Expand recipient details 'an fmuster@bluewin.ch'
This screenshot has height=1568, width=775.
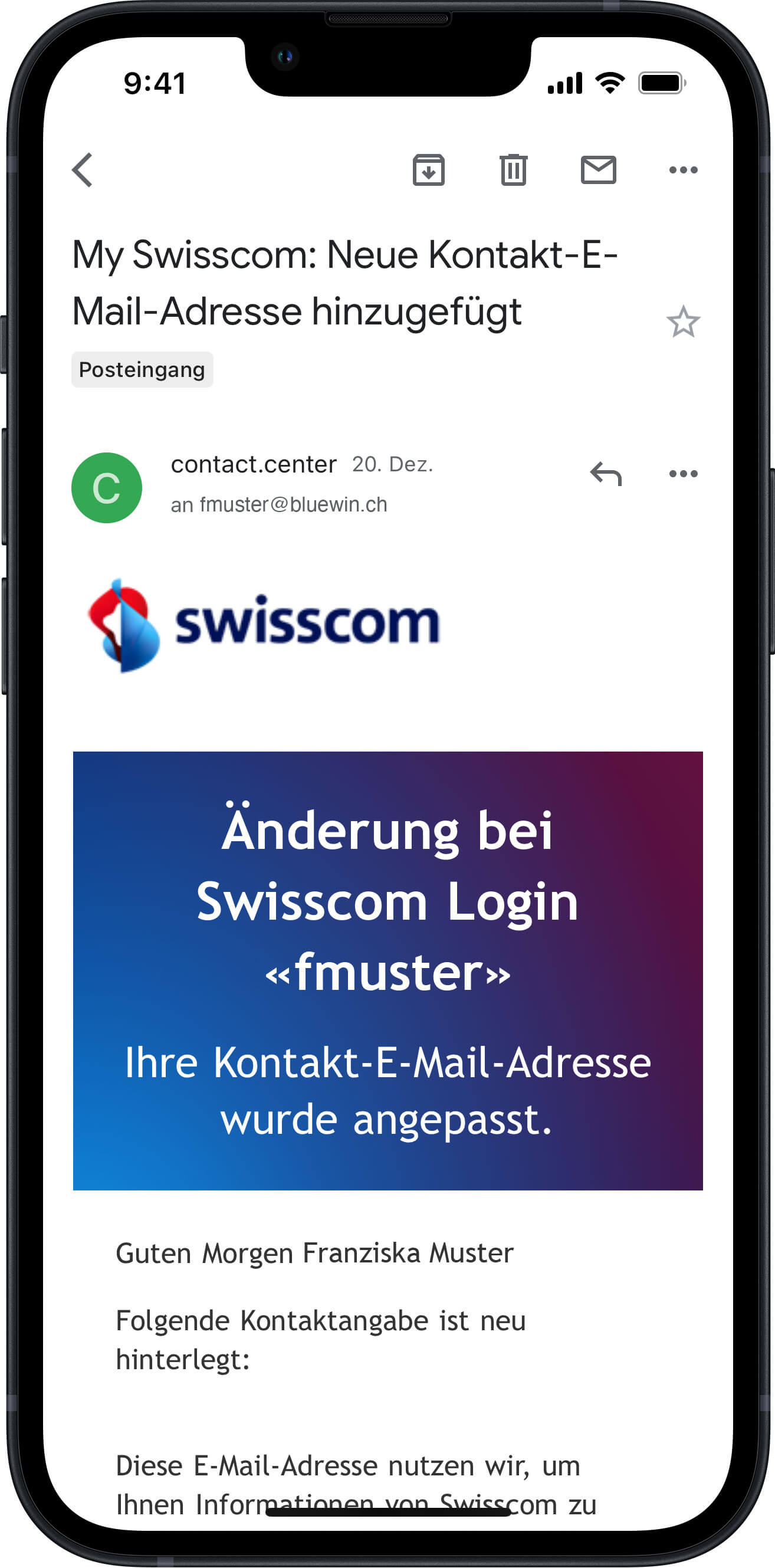tap(279, 504)
